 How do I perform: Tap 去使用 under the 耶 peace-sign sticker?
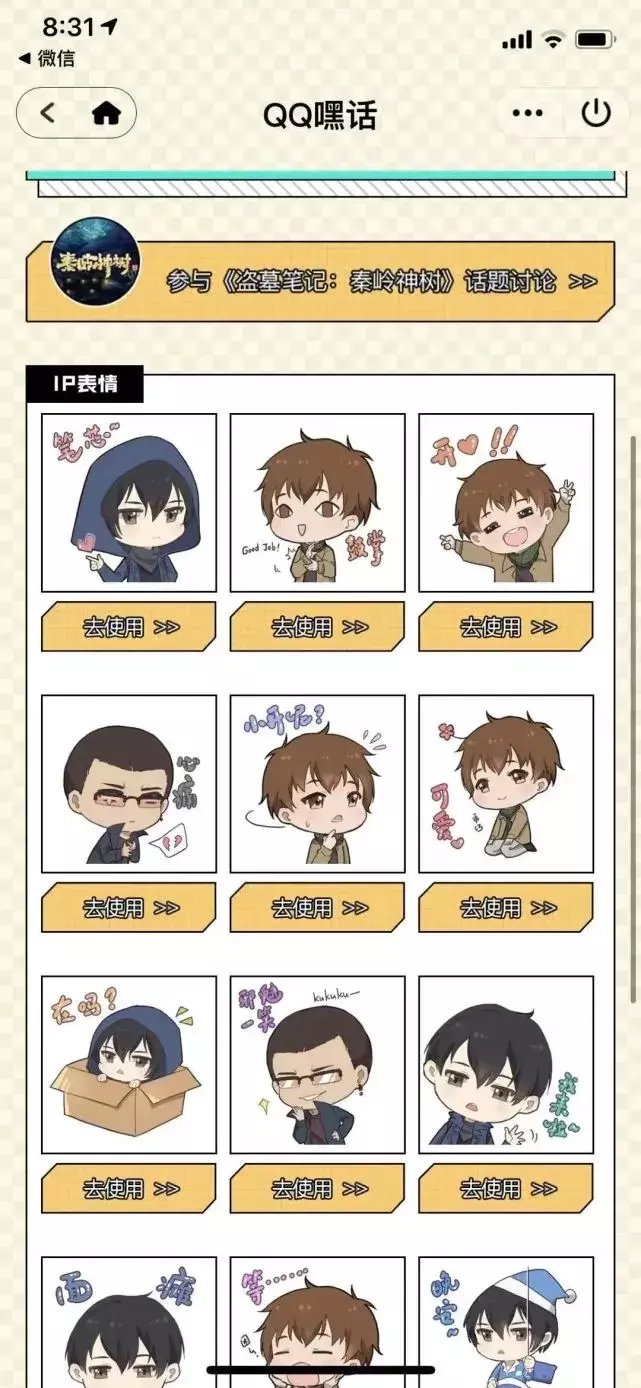pos(505,627)
